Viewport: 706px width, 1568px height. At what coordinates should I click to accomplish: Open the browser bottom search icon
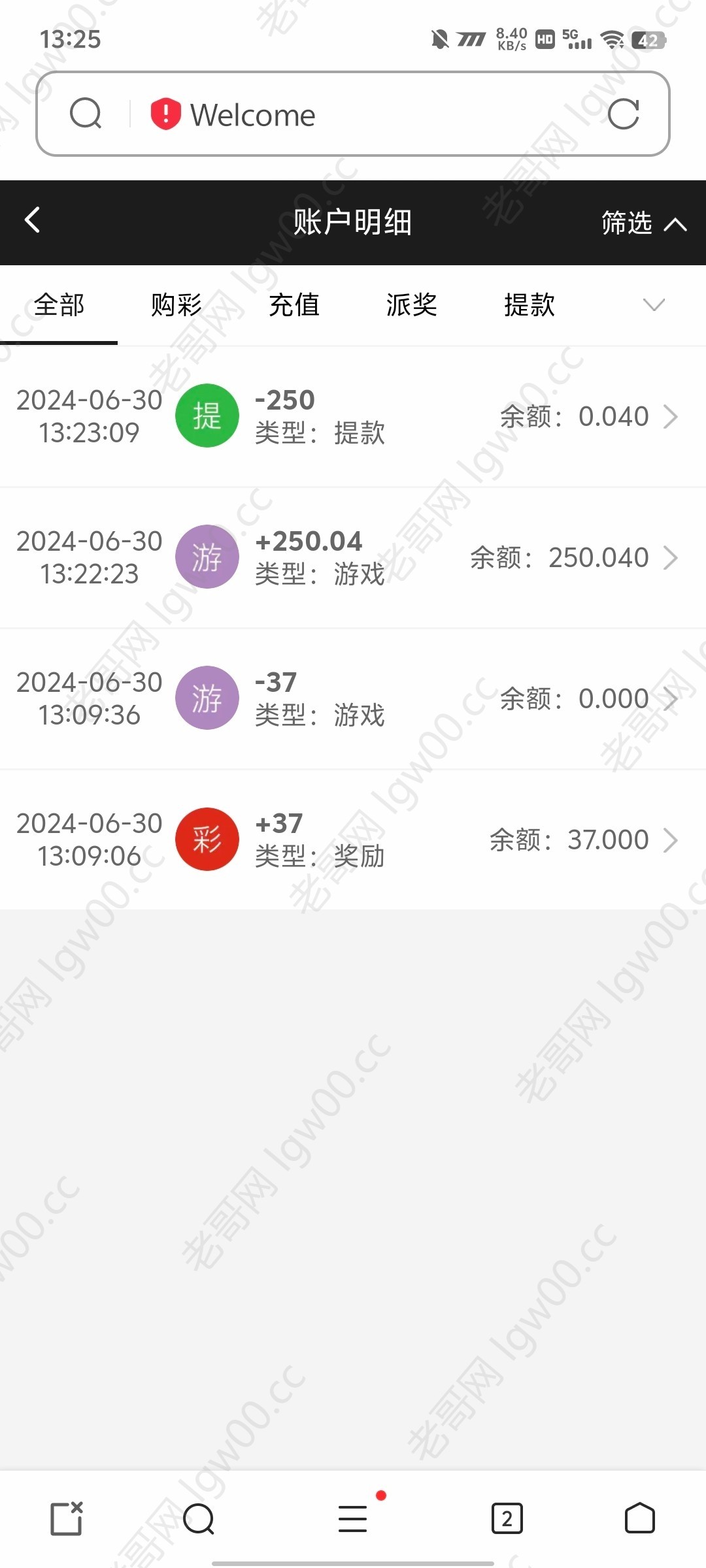pos(199,1518)
